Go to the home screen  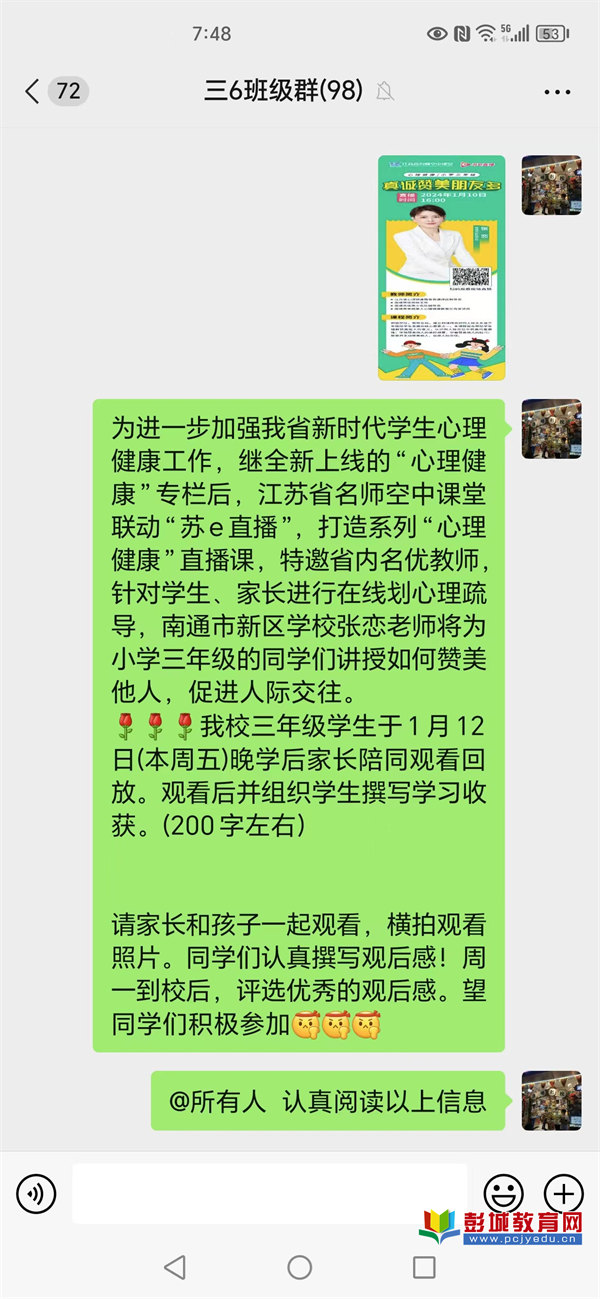[300, 1267]
